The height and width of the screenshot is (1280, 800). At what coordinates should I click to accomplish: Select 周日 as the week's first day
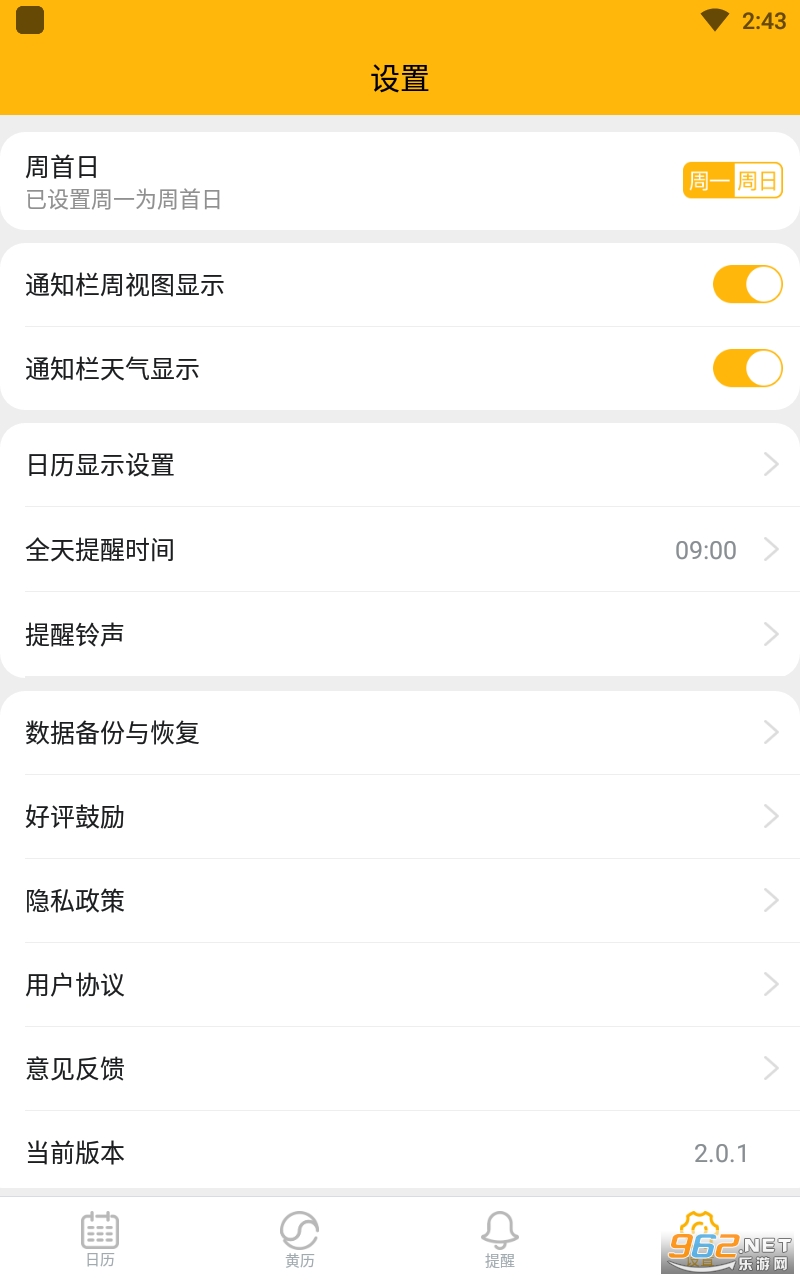tap(757, 181)
